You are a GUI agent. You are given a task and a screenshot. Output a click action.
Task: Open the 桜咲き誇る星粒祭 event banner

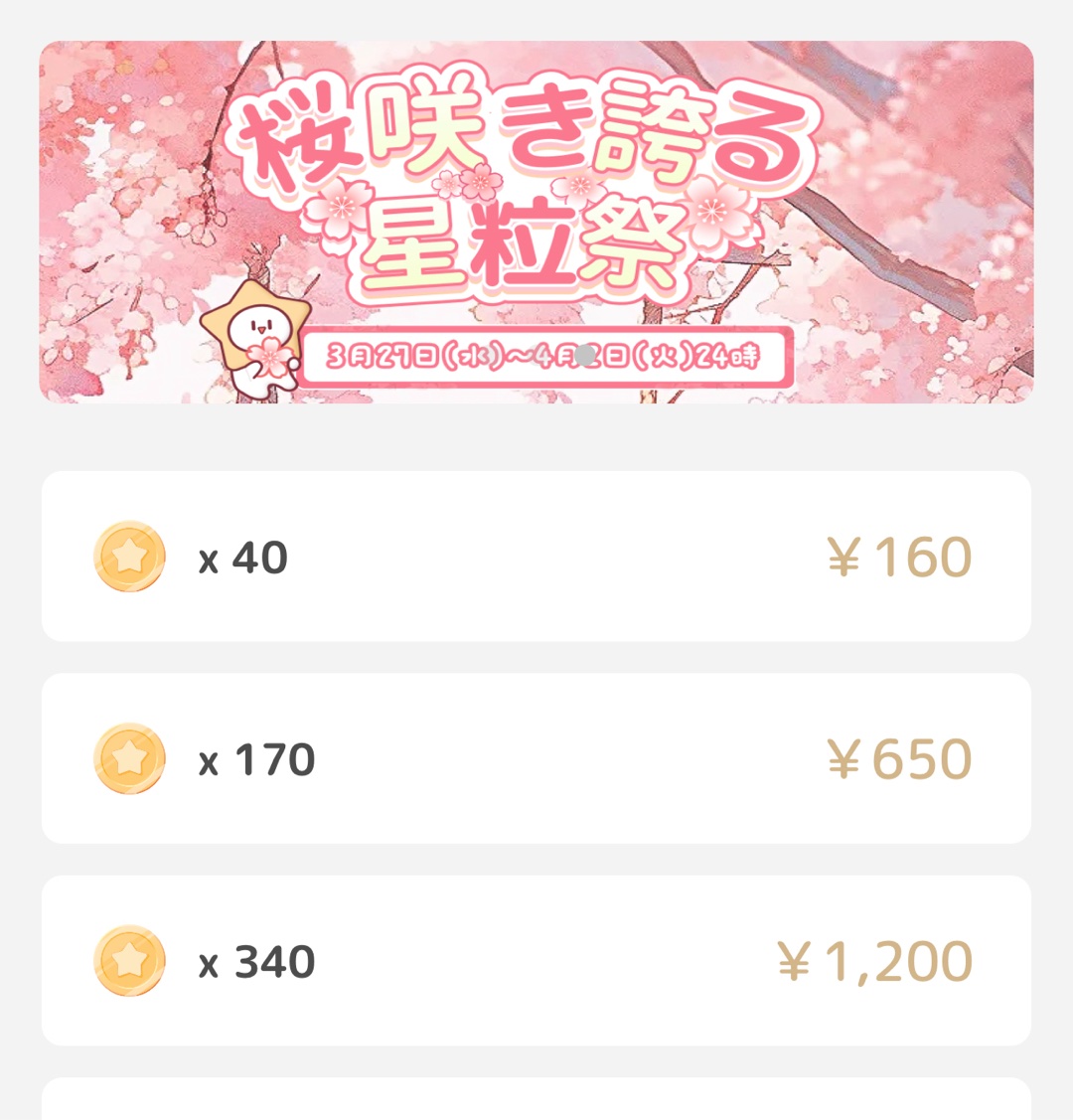pos(536,222)
